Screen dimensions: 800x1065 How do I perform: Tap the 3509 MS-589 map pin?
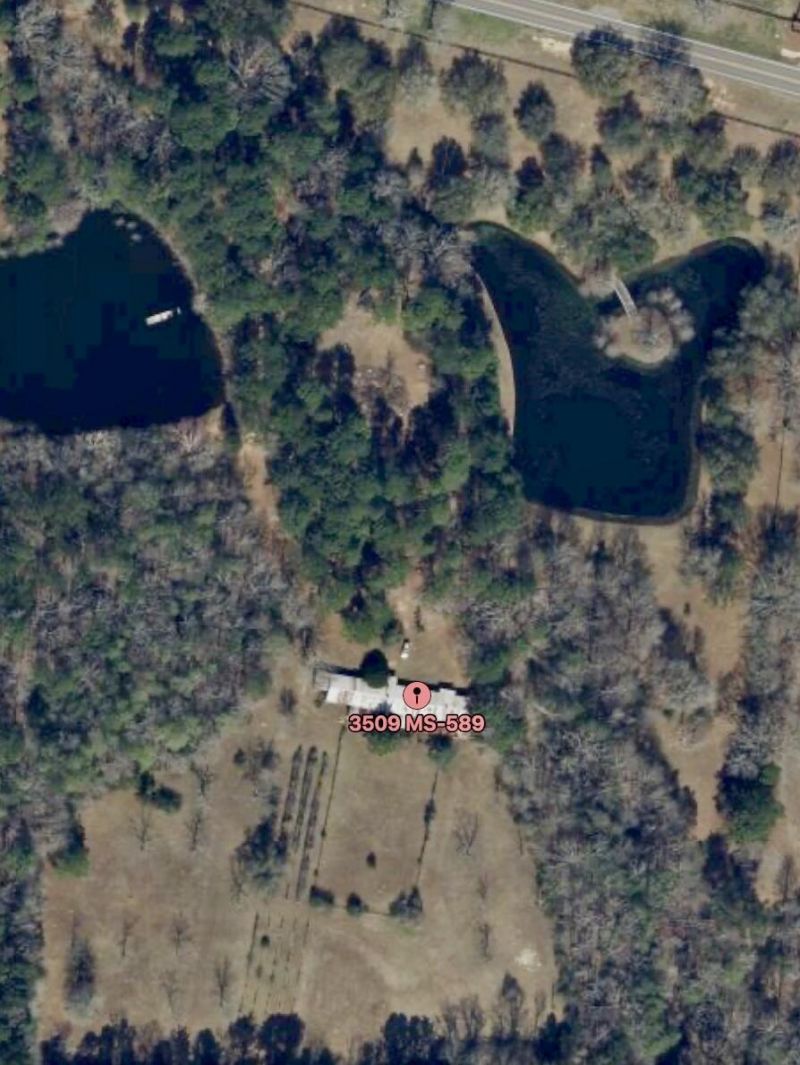[x=416, y=695]
